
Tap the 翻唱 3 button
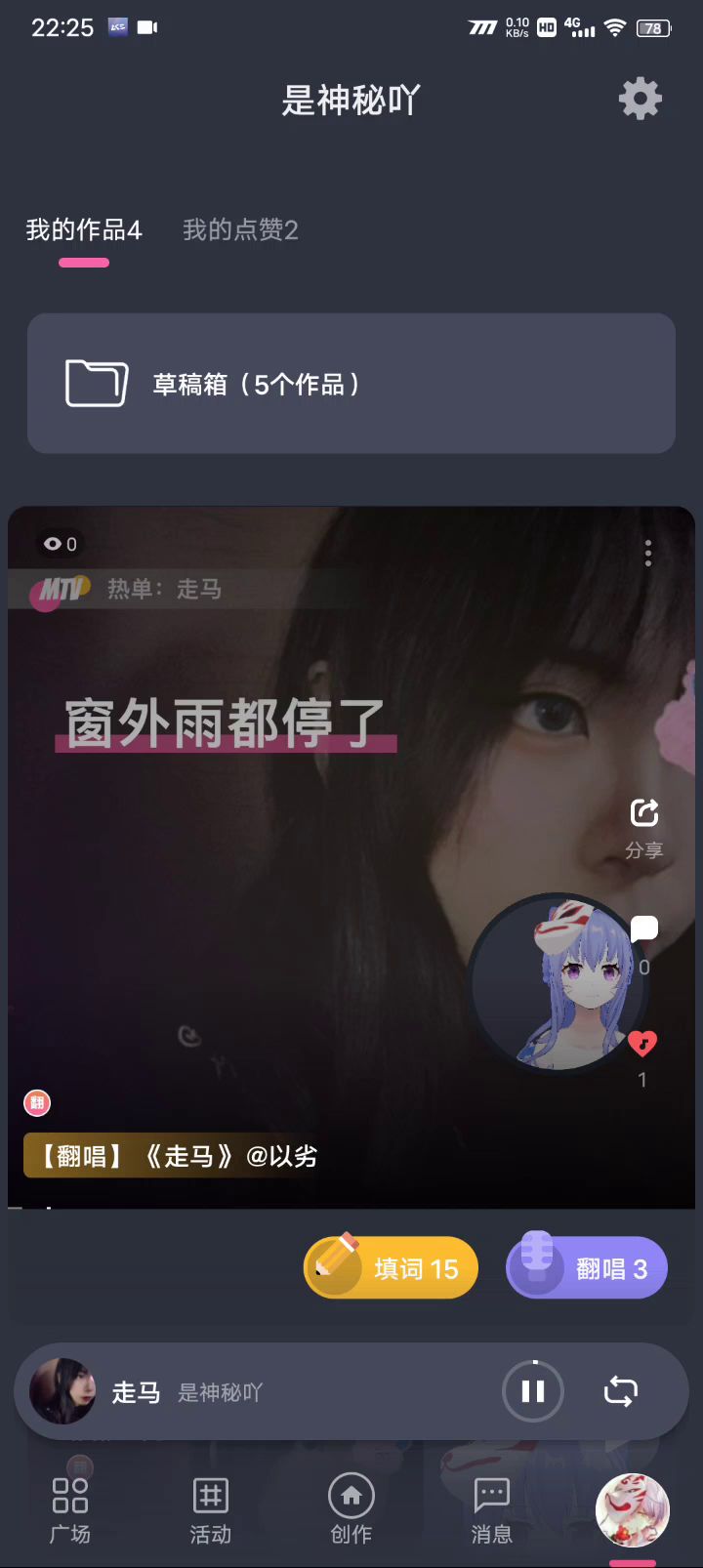pyautogui.click(x=587, y=1268)
